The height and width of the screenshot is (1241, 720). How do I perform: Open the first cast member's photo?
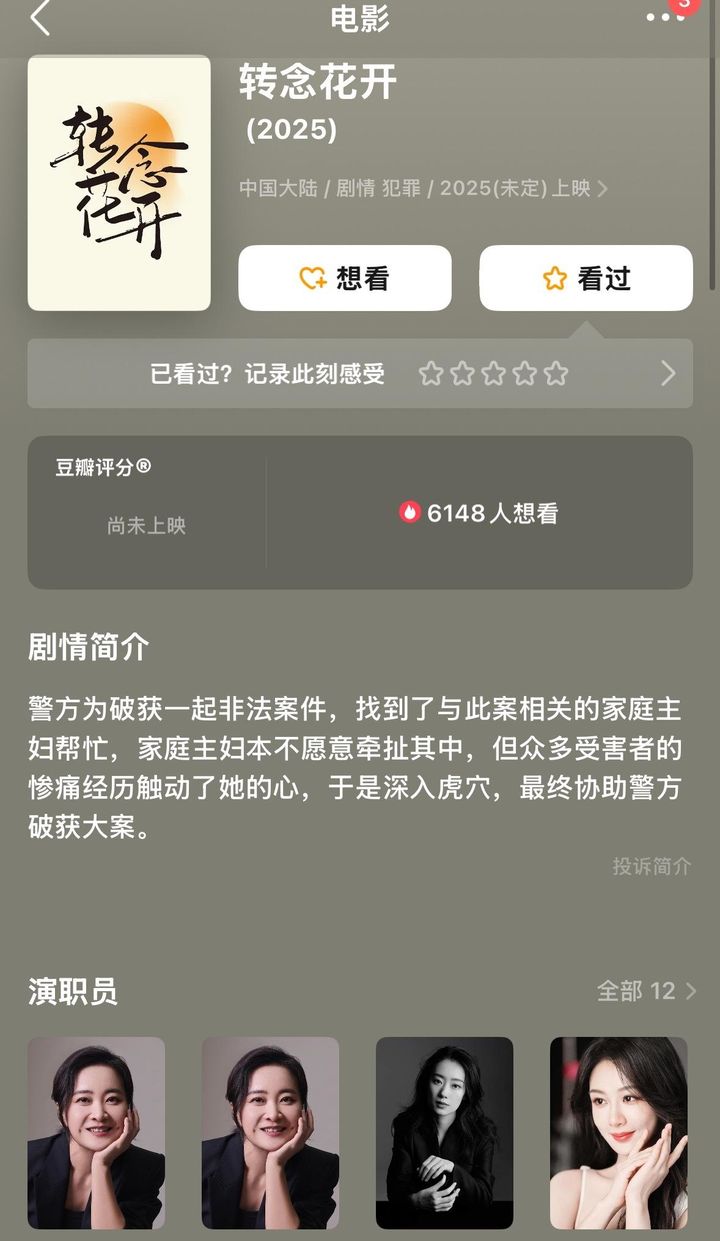(x=96, y=1132)
